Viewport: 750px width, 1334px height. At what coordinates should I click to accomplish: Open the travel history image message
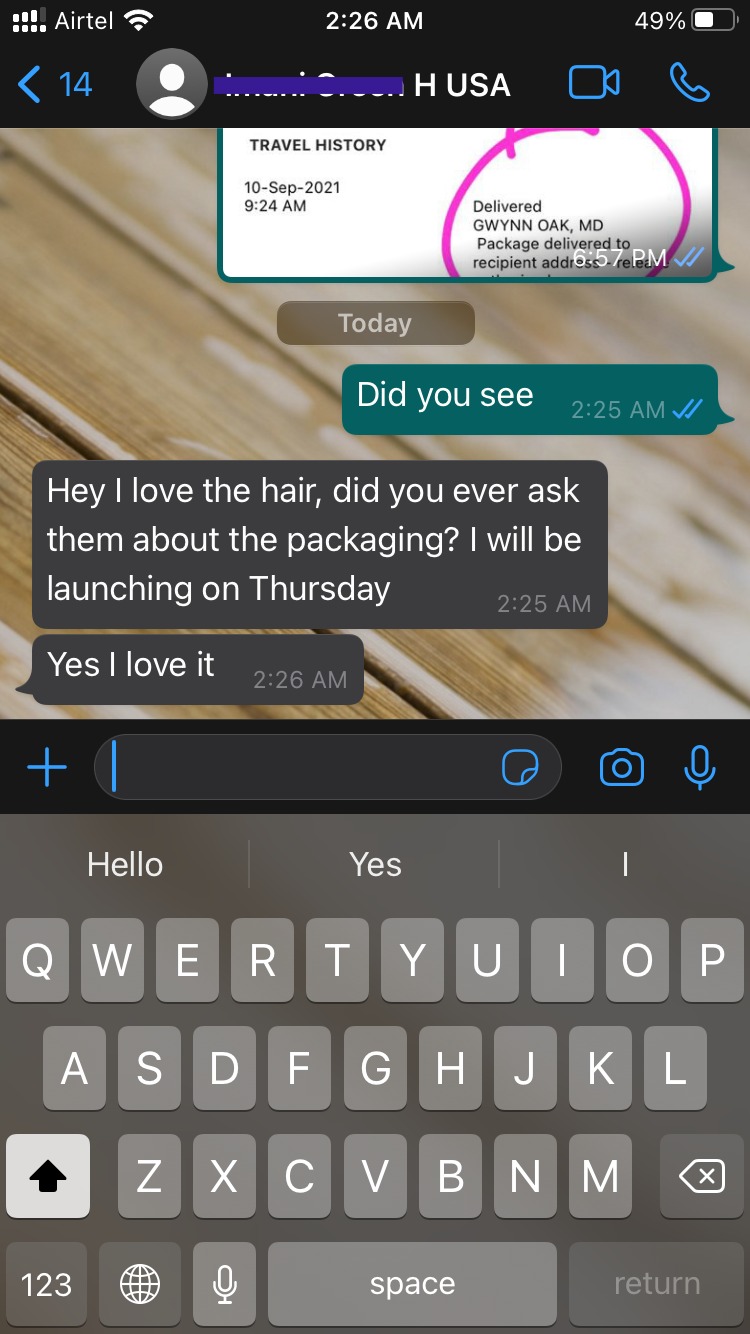click(465, 205)
